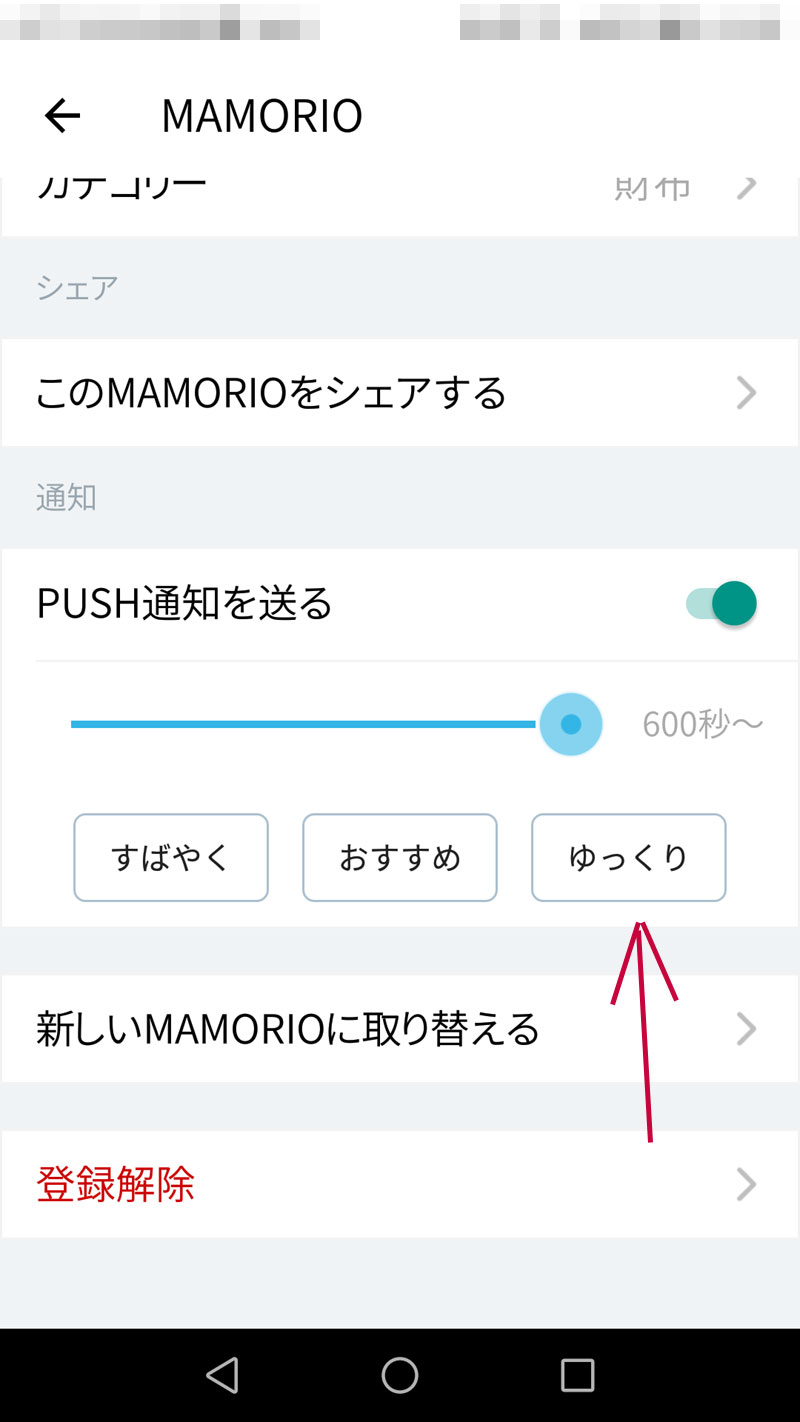Image resolution: width=800 pixels, height=1422 pixels.
Task: Open the partly visible カテゴリー row
Action: click(400, 207)
